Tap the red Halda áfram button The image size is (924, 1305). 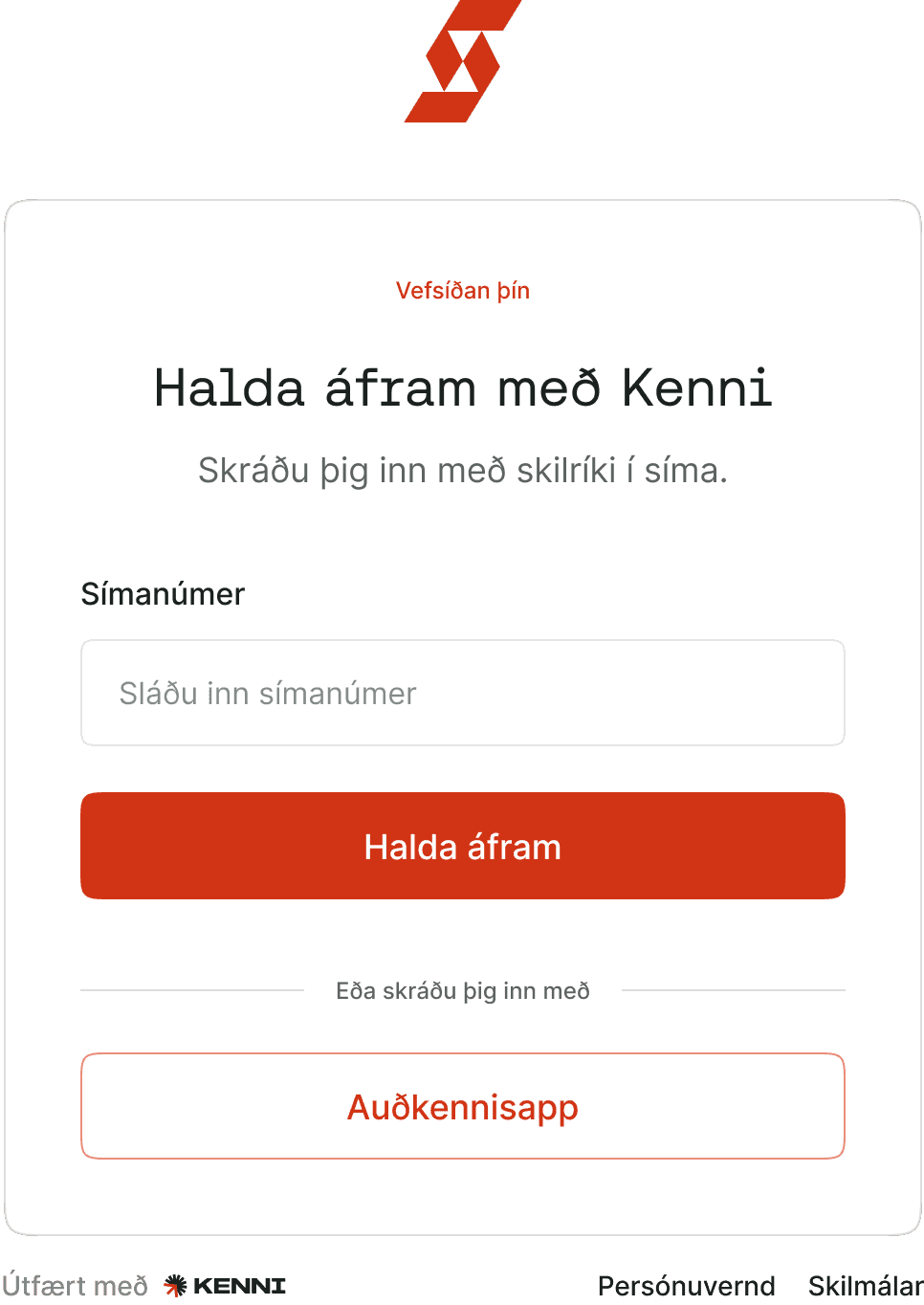tap(462, 846)
